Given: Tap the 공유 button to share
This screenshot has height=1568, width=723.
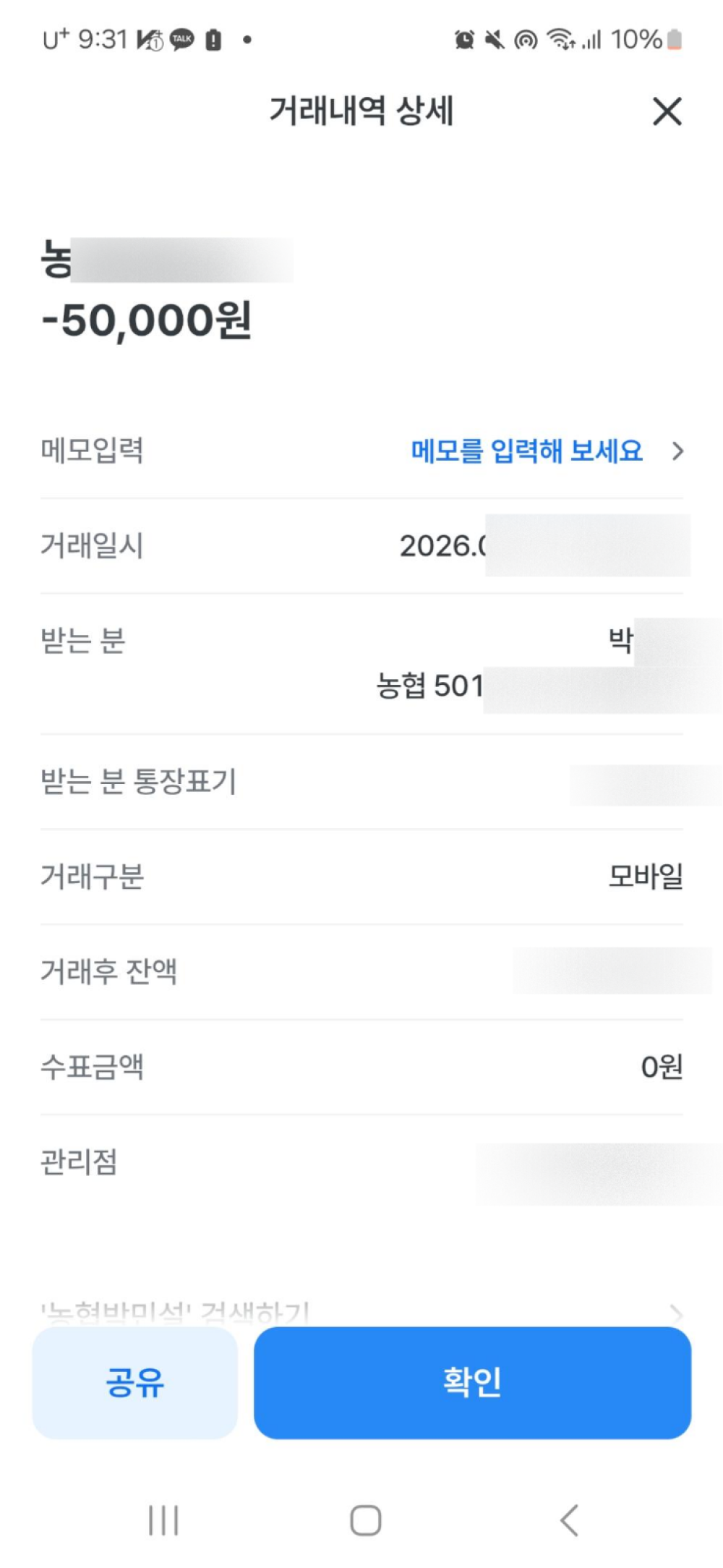Looking at the screenshot, I should click(135, 1382).
